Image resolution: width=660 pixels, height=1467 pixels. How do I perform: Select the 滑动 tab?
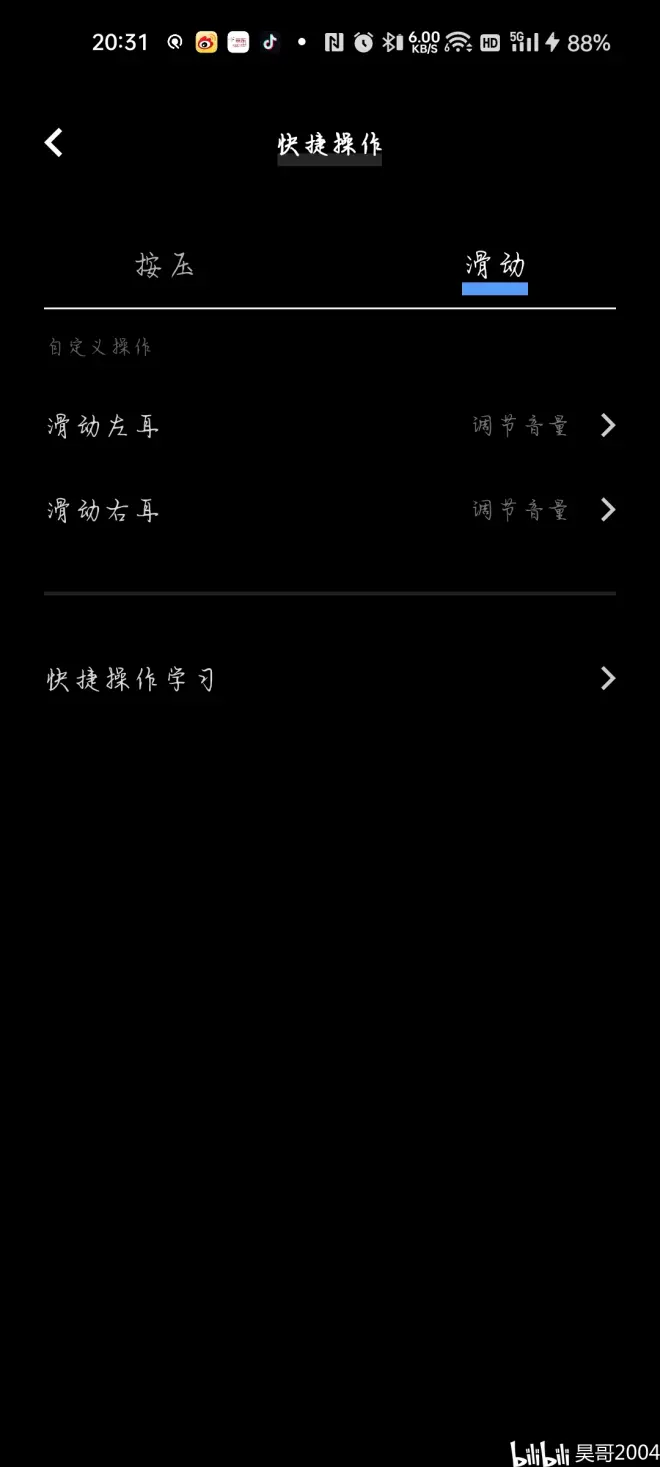coord(494,266)
